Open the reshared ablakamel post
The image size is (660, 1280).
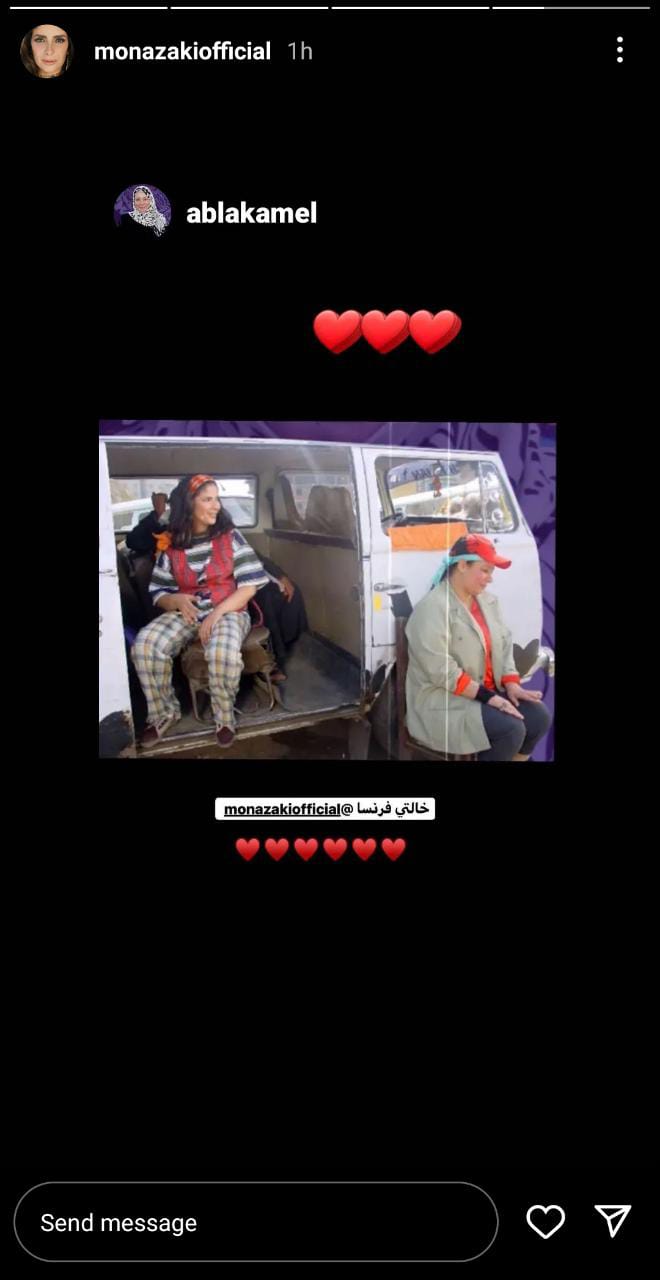click(327, 590)
